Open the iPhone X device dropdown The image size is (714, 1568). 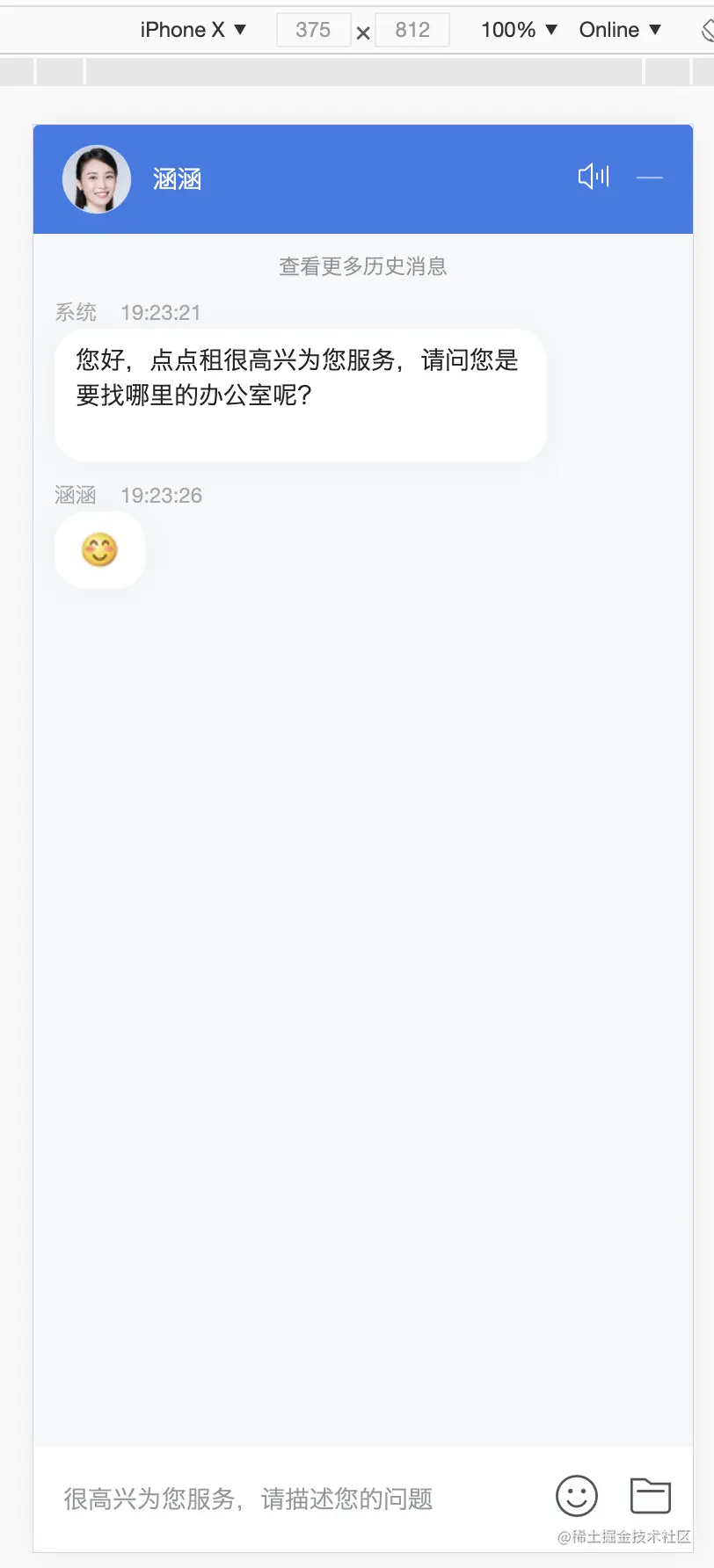193,30
